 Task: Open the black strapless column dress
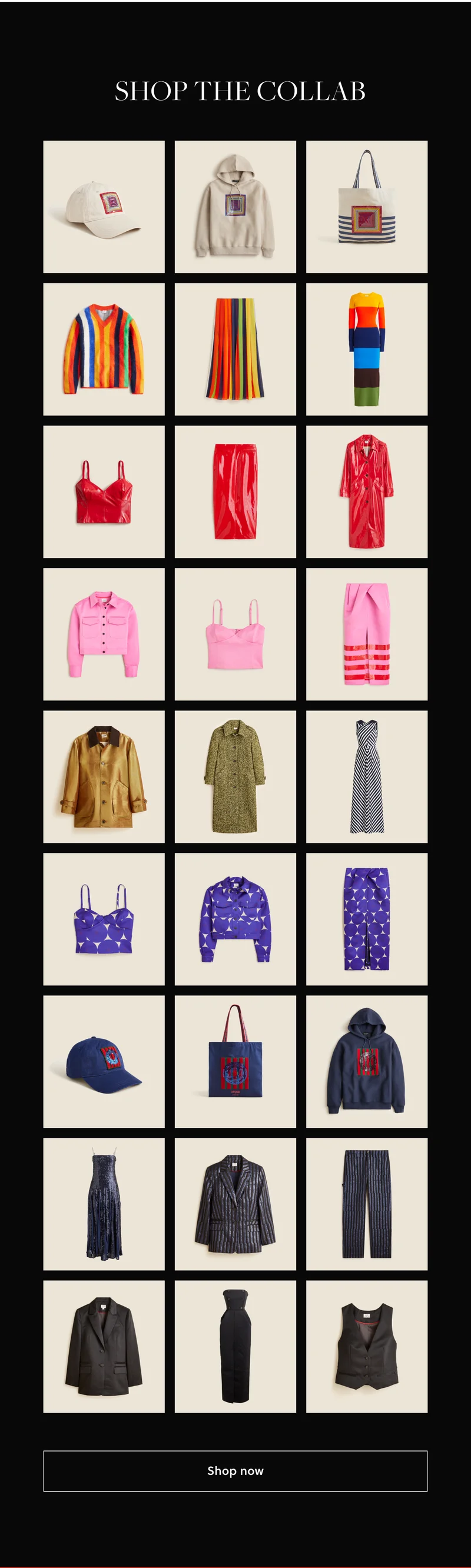coord(235,1347)
